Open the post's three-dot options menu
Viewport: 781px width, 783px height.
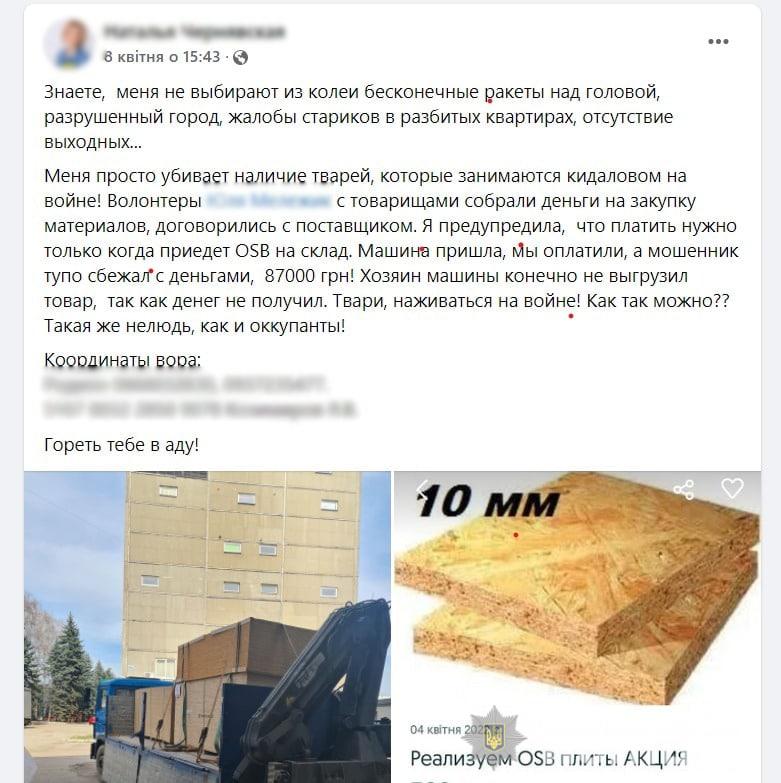(718, 42)
